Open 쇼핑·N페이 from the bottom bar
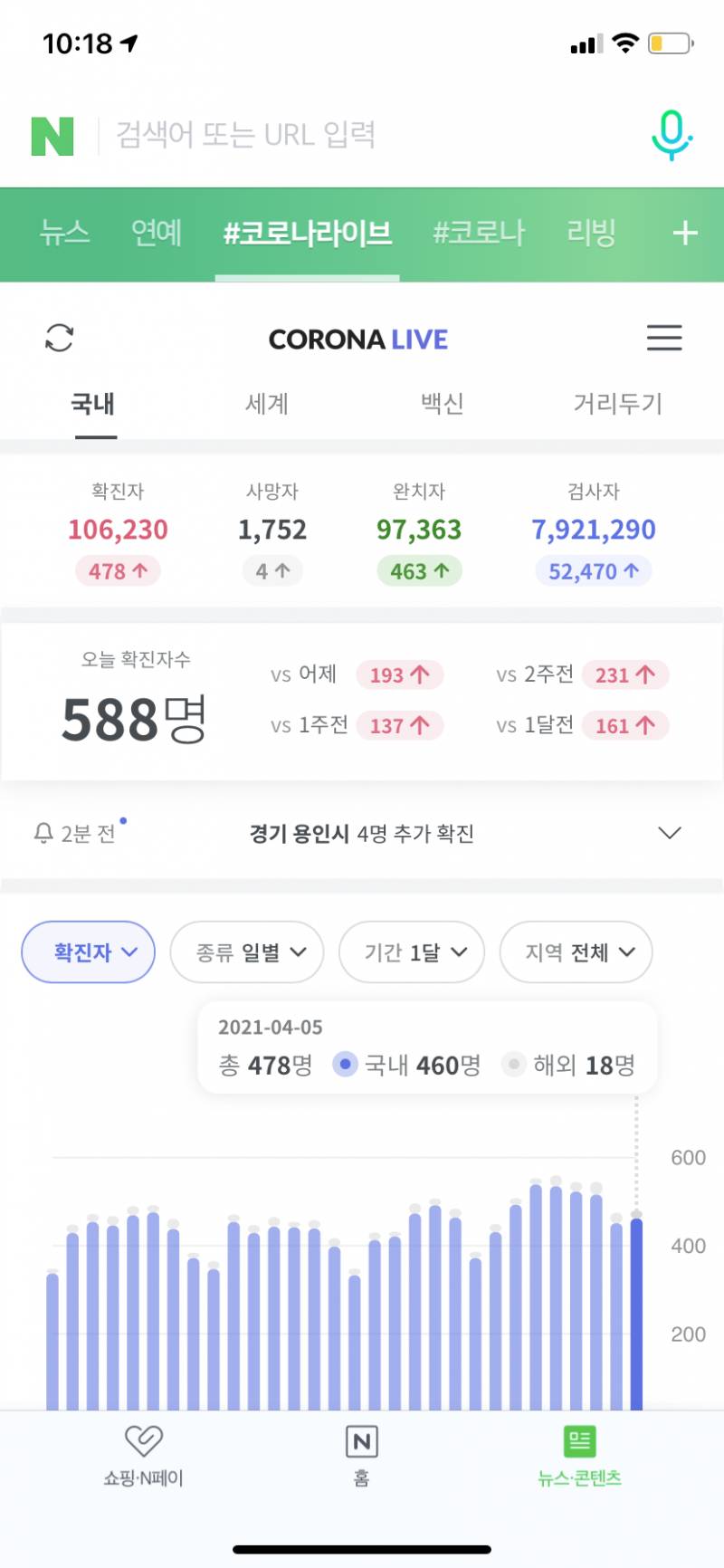 pyautogui.click(x=145, y=1458)
